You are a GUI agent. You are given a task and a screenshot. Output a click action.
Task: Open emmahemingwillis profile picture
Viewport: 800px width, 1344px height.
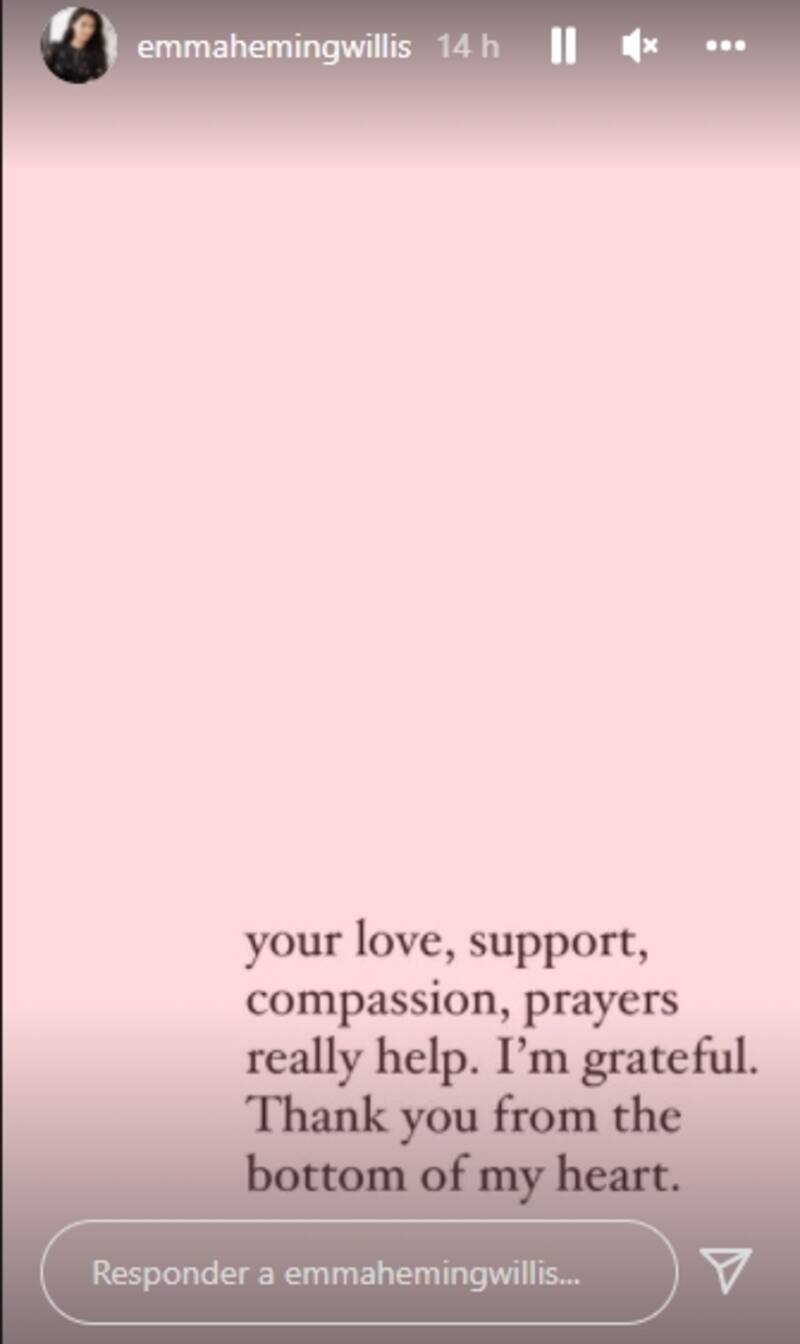(x=78, y=46)
